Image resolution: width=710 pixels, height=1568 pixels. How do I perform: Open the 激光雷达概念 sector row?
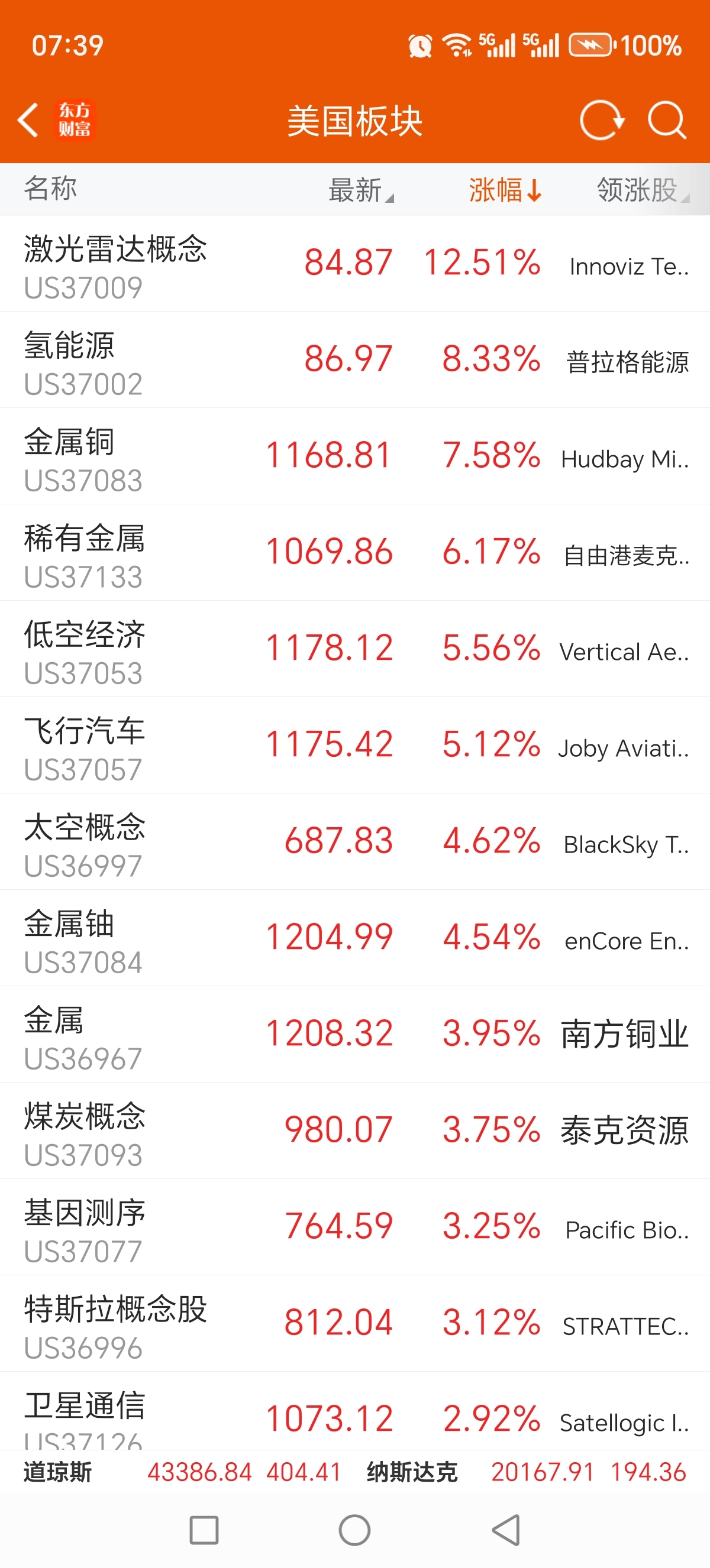tap(355, 264)
